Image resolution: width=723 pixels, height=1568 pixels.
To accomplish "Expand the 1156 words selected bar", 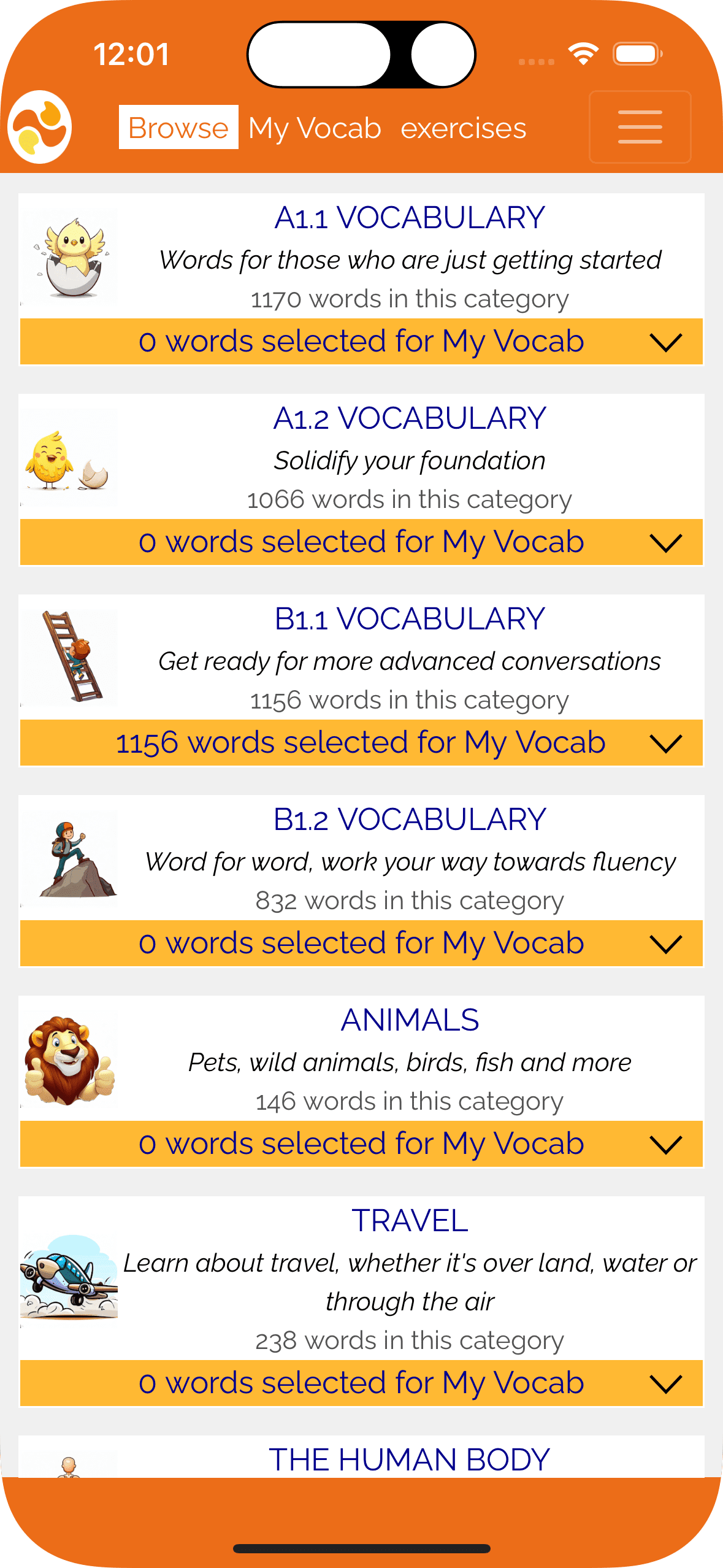I will (665, 744).
